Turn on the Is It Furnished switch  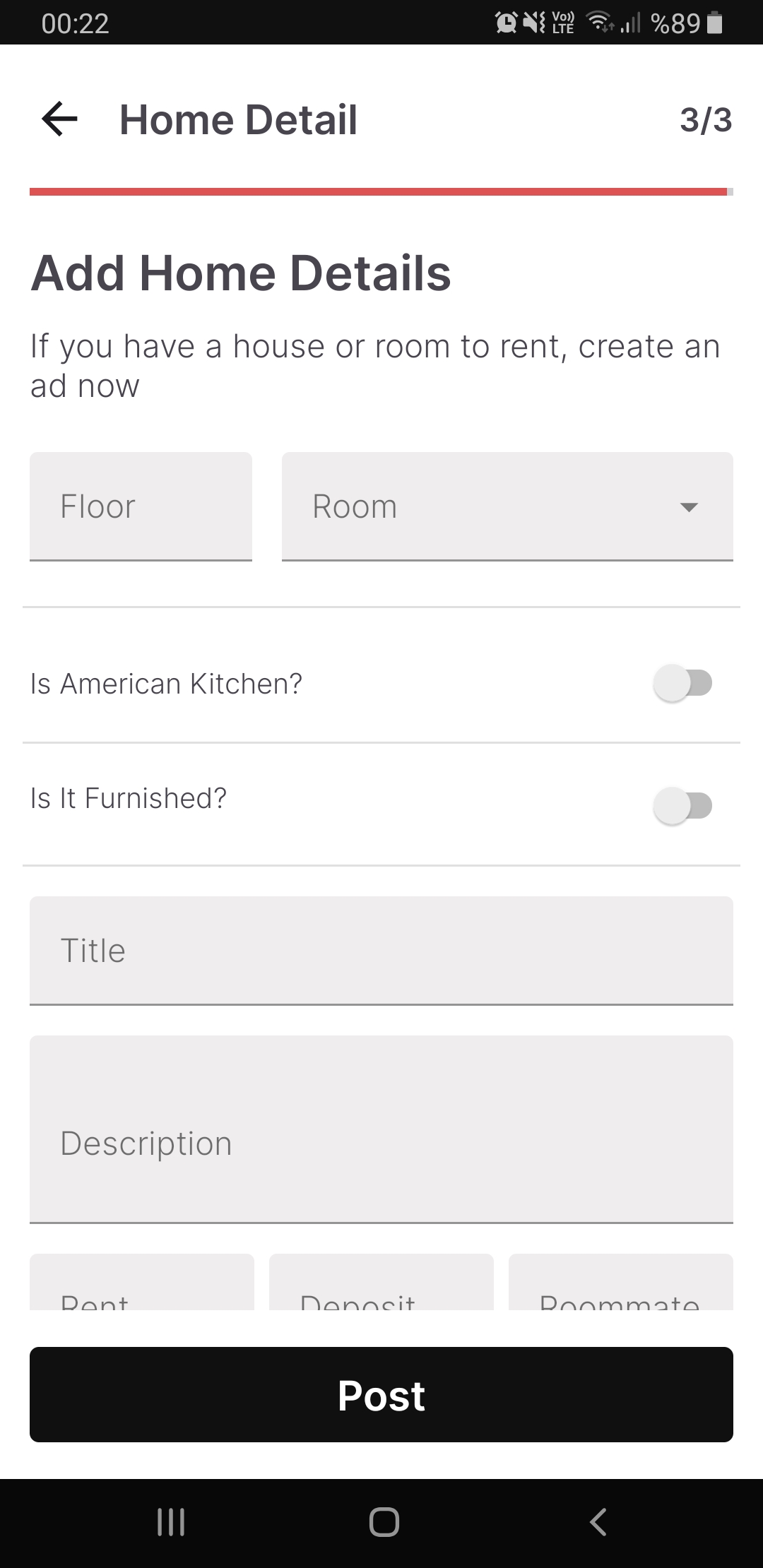(x=684, y=804)
